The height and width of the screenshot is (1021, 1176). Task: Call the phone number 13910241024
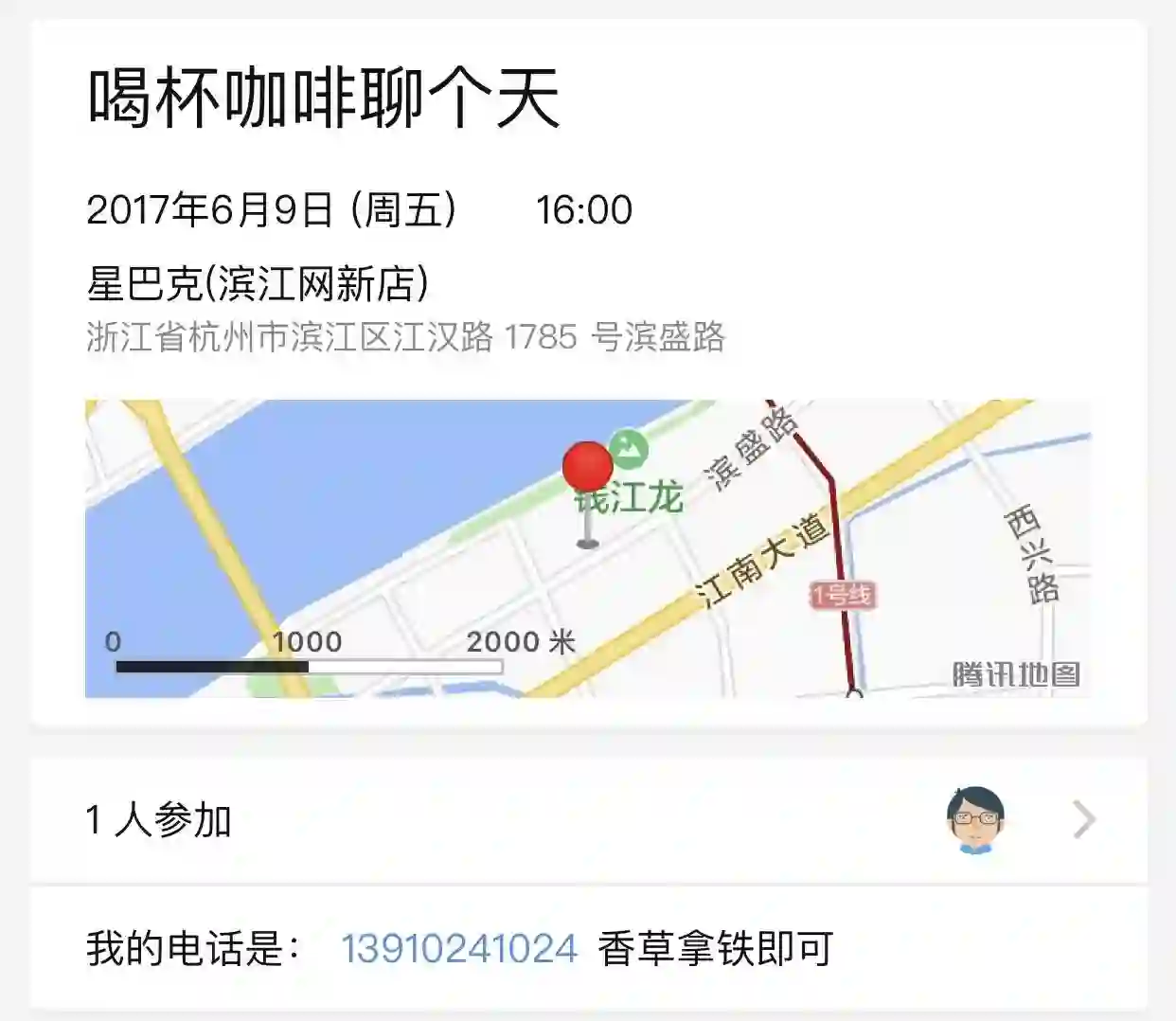(x=459, y=949)
